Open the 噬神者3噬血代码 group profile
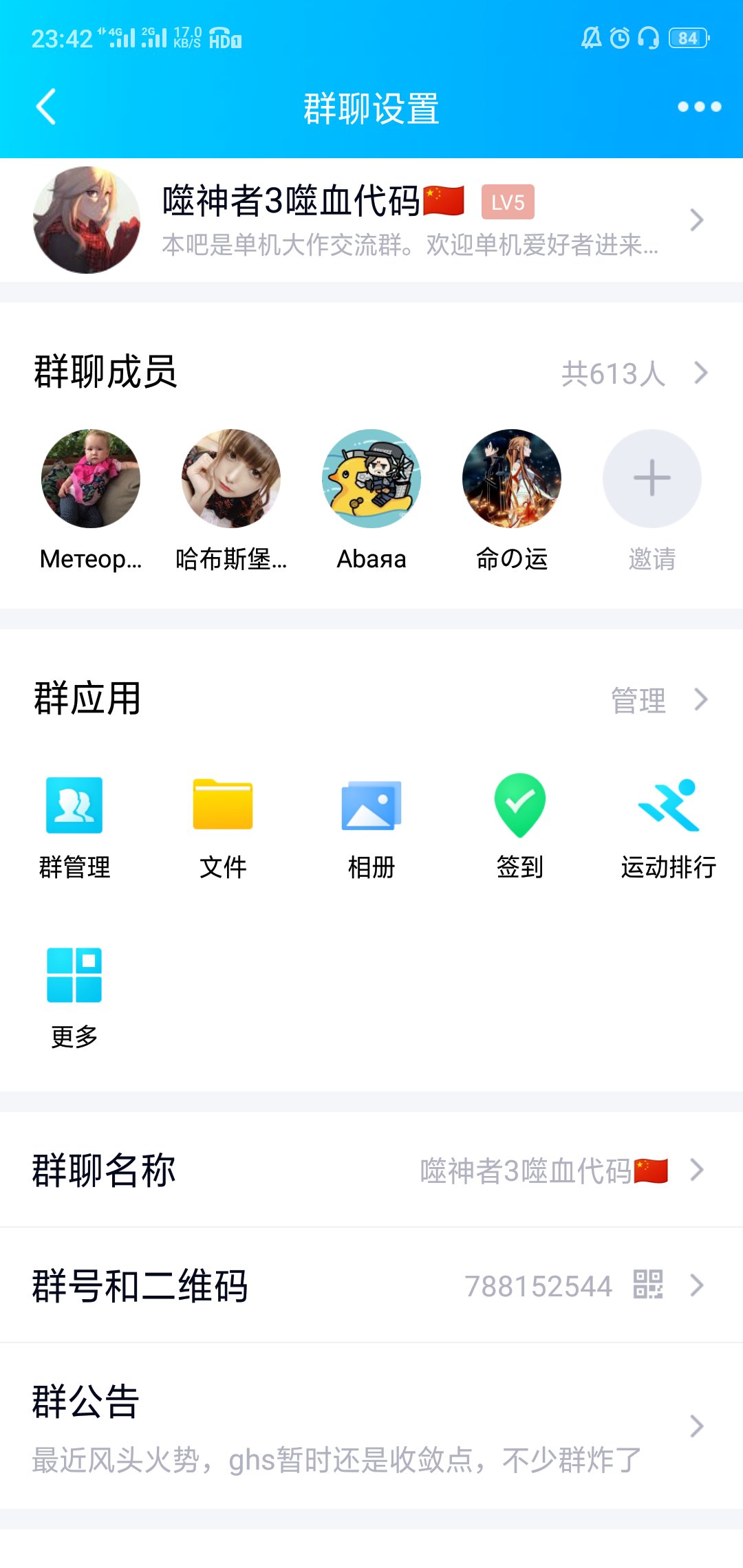 click(x=371, y=220)
